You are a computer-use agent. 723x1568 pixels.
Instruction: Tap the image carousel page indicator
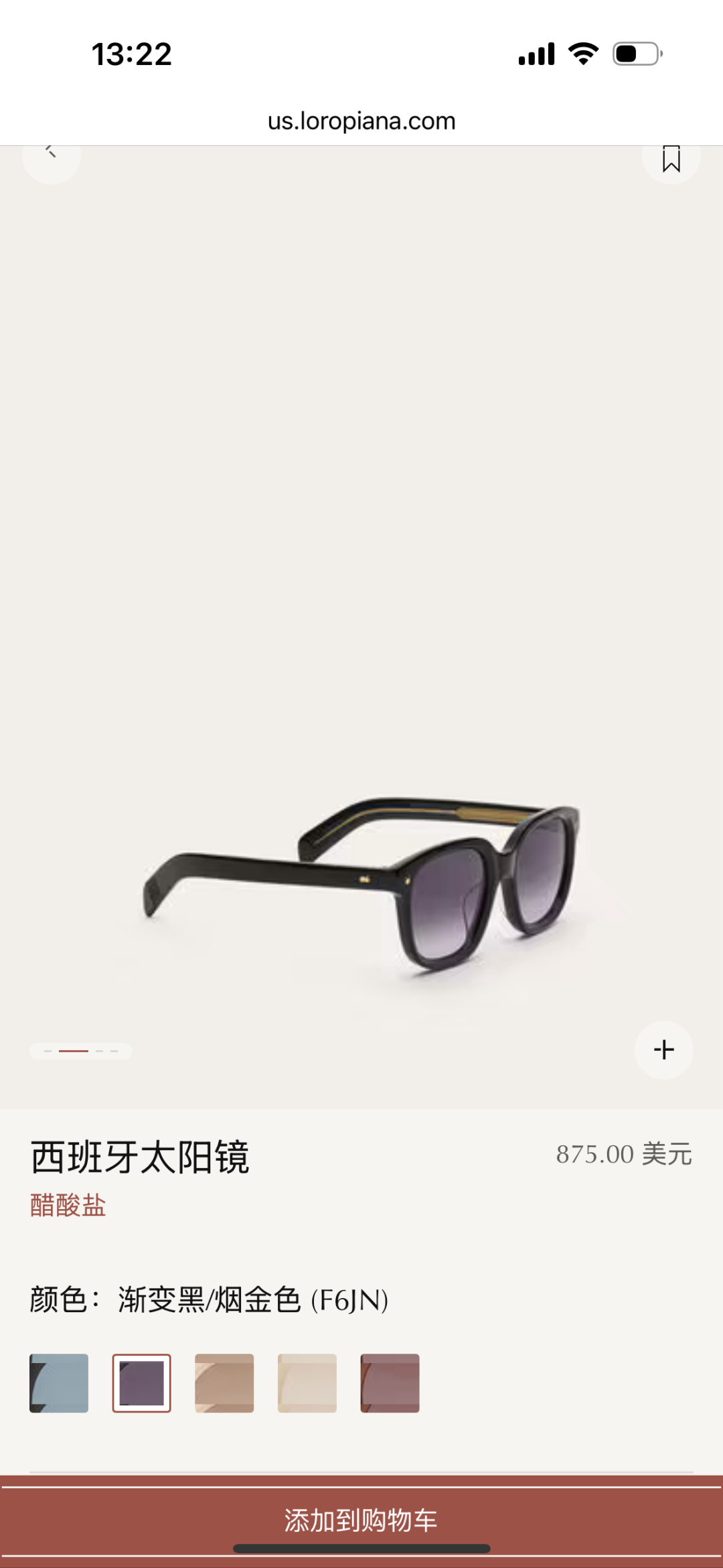(81, 1051)
